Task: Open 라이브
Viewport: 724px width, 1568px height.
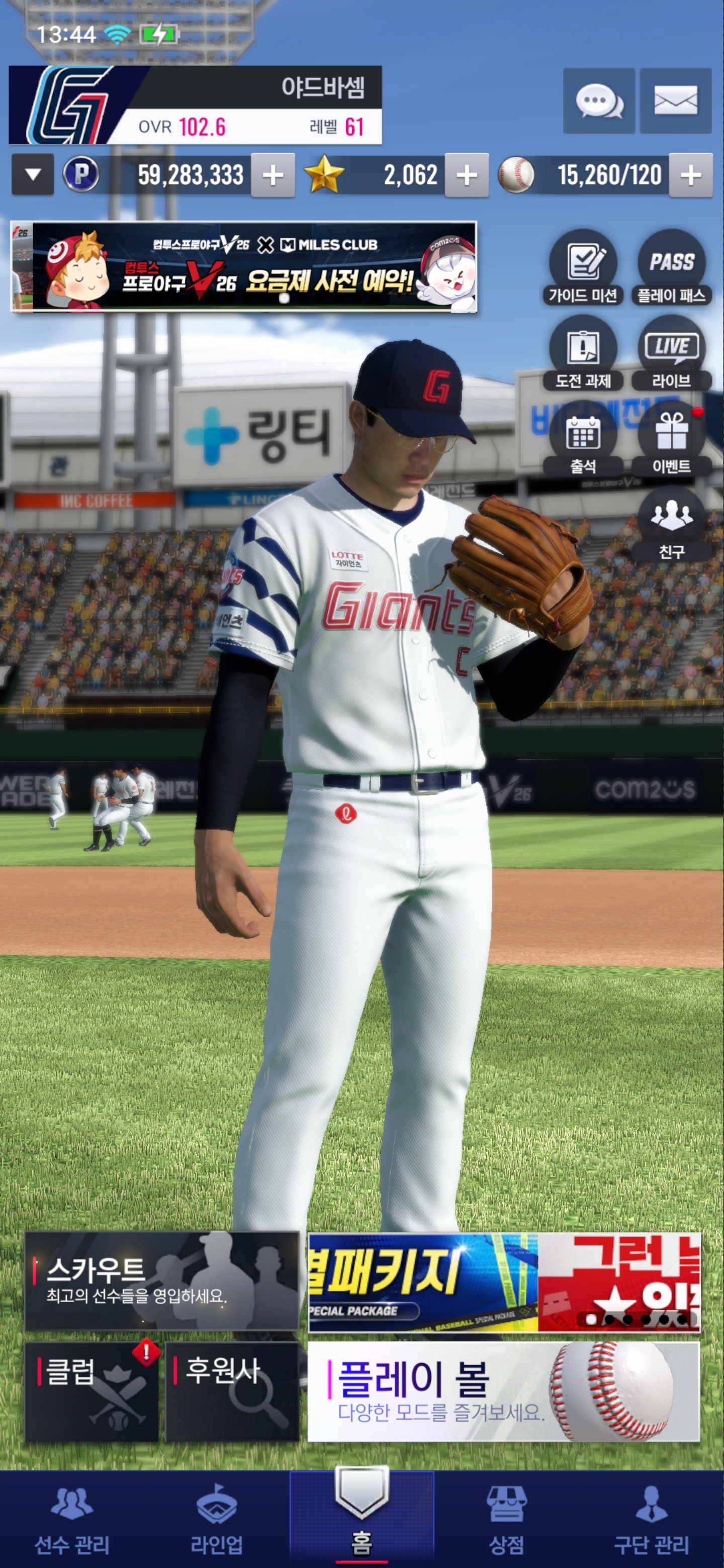Action: point(671,353)
